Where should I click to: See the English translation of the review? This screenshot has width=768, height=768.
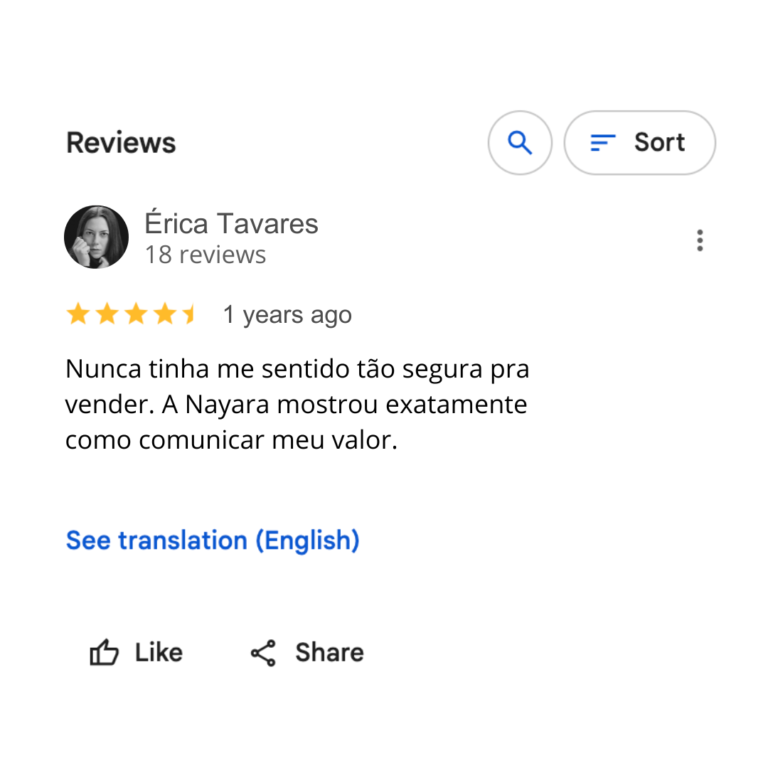(212, 541)
